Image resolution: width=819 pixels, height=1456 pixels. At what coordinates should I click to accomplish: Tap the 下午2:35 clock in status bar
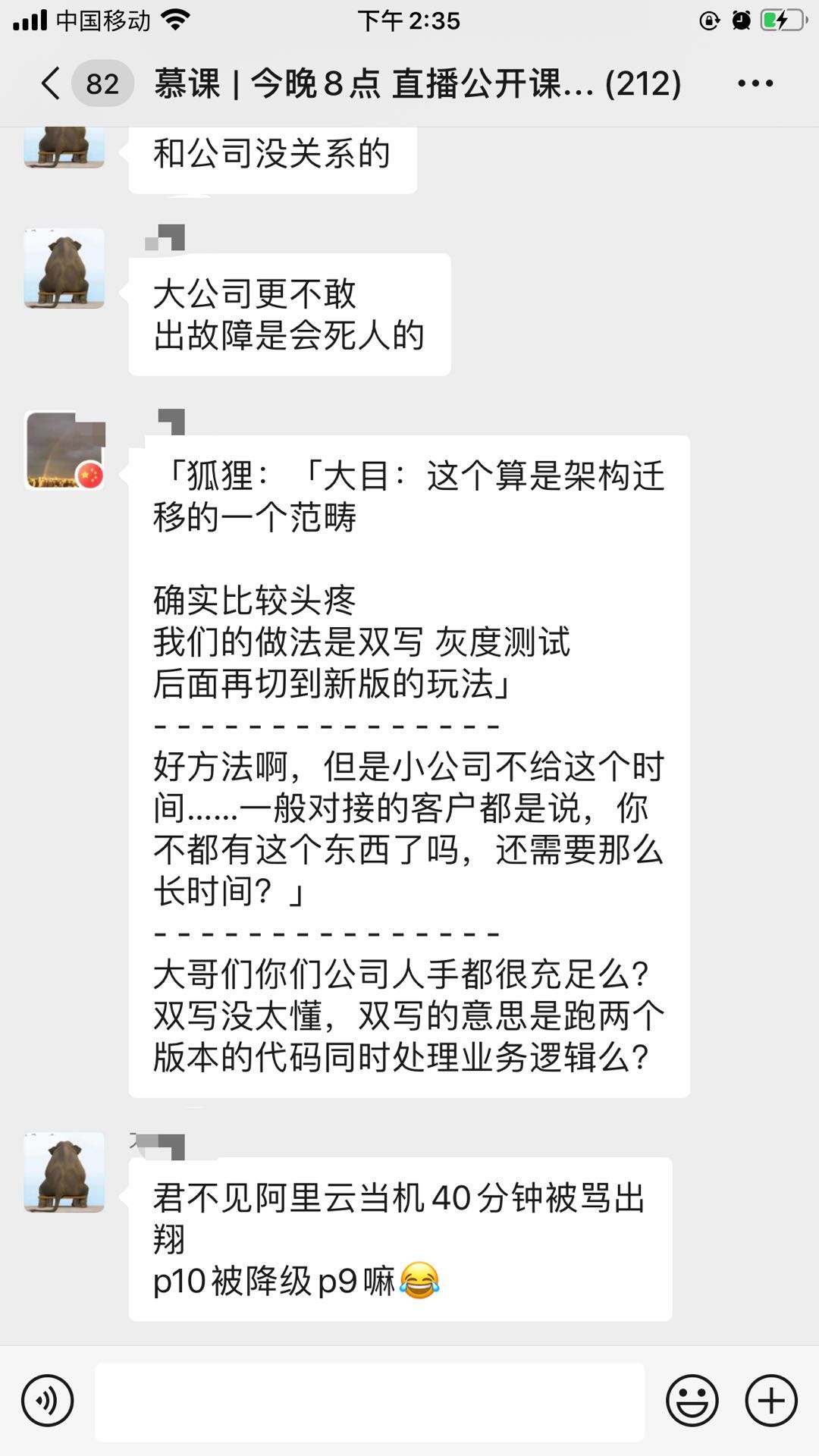coord(409,20)
